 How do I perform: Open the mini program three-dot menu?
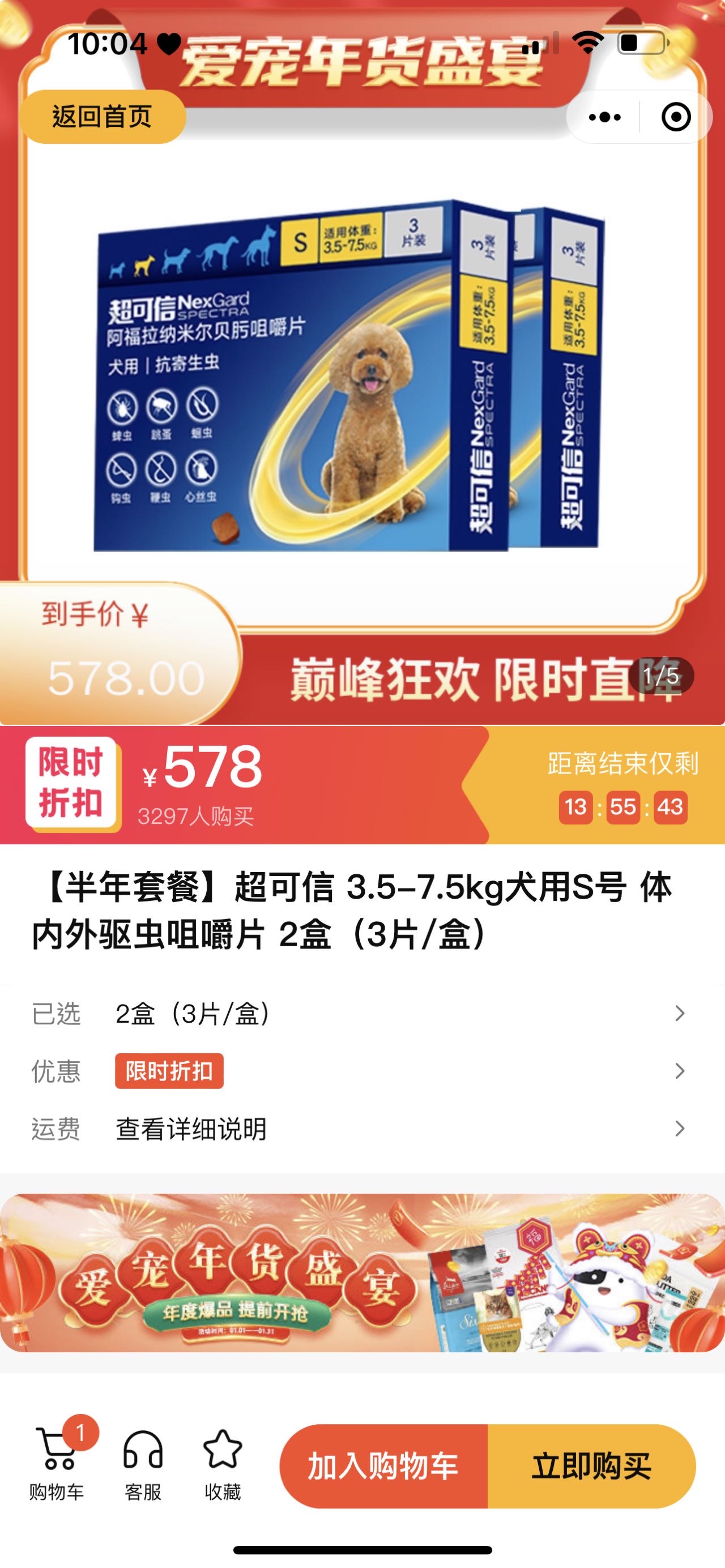click(x=604, y=117)
